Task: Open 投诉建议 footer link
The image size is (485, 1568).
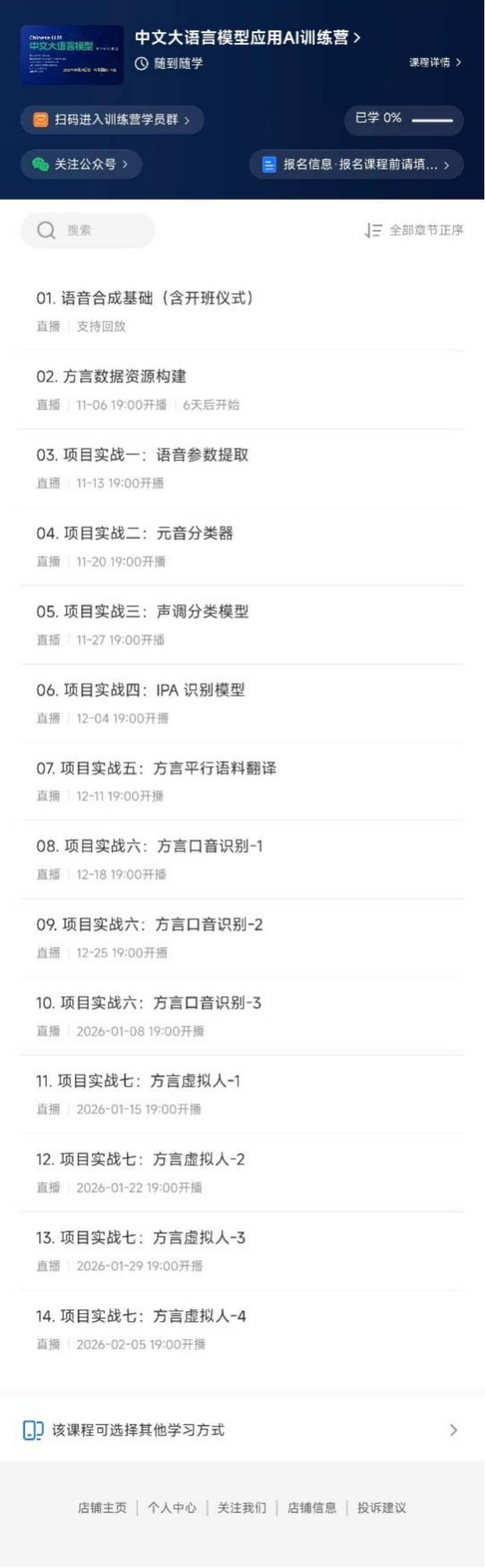Action: 382,1508
